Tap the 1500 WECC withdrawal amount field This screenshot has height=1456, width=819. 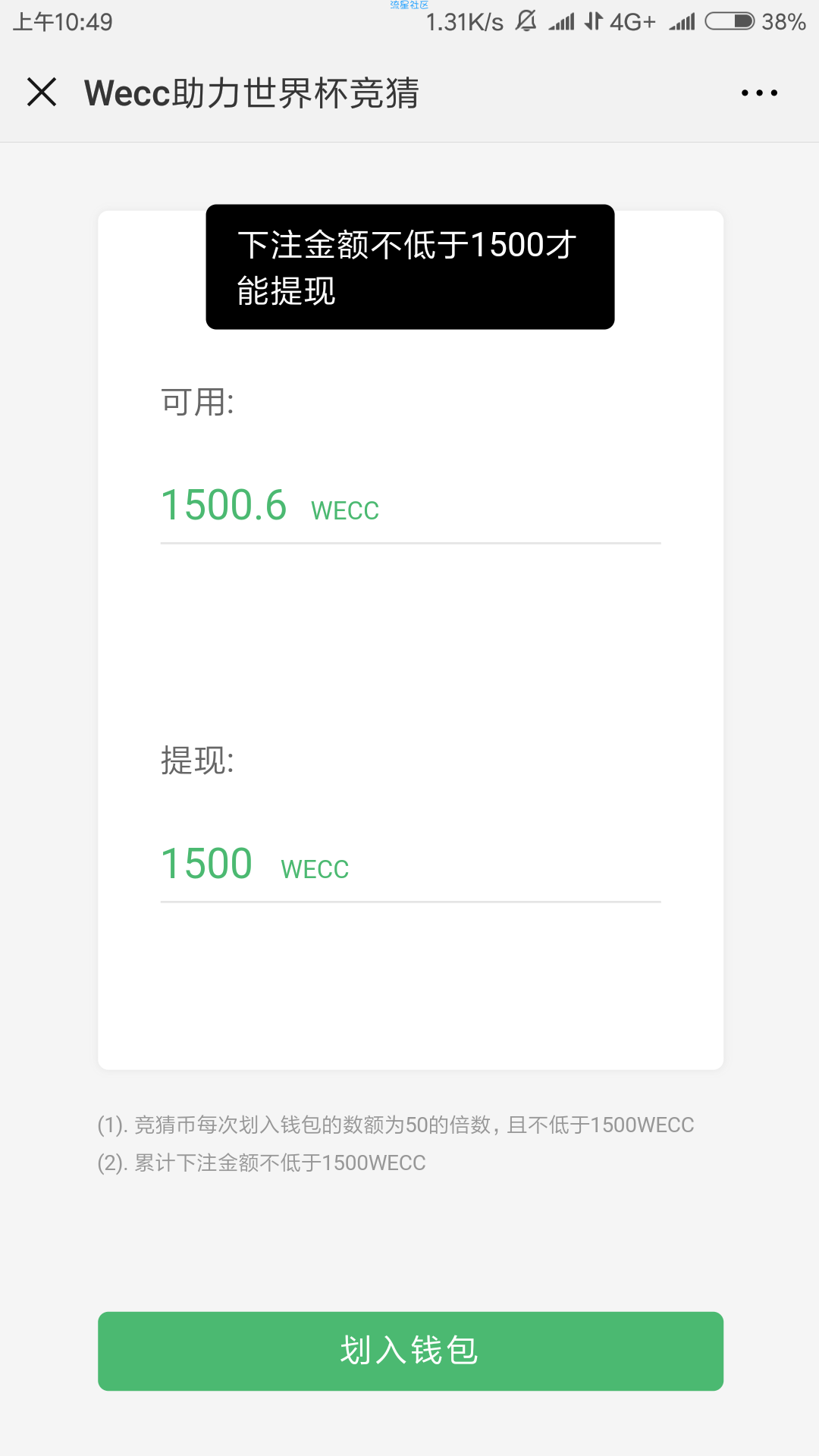tap(410, 864)
